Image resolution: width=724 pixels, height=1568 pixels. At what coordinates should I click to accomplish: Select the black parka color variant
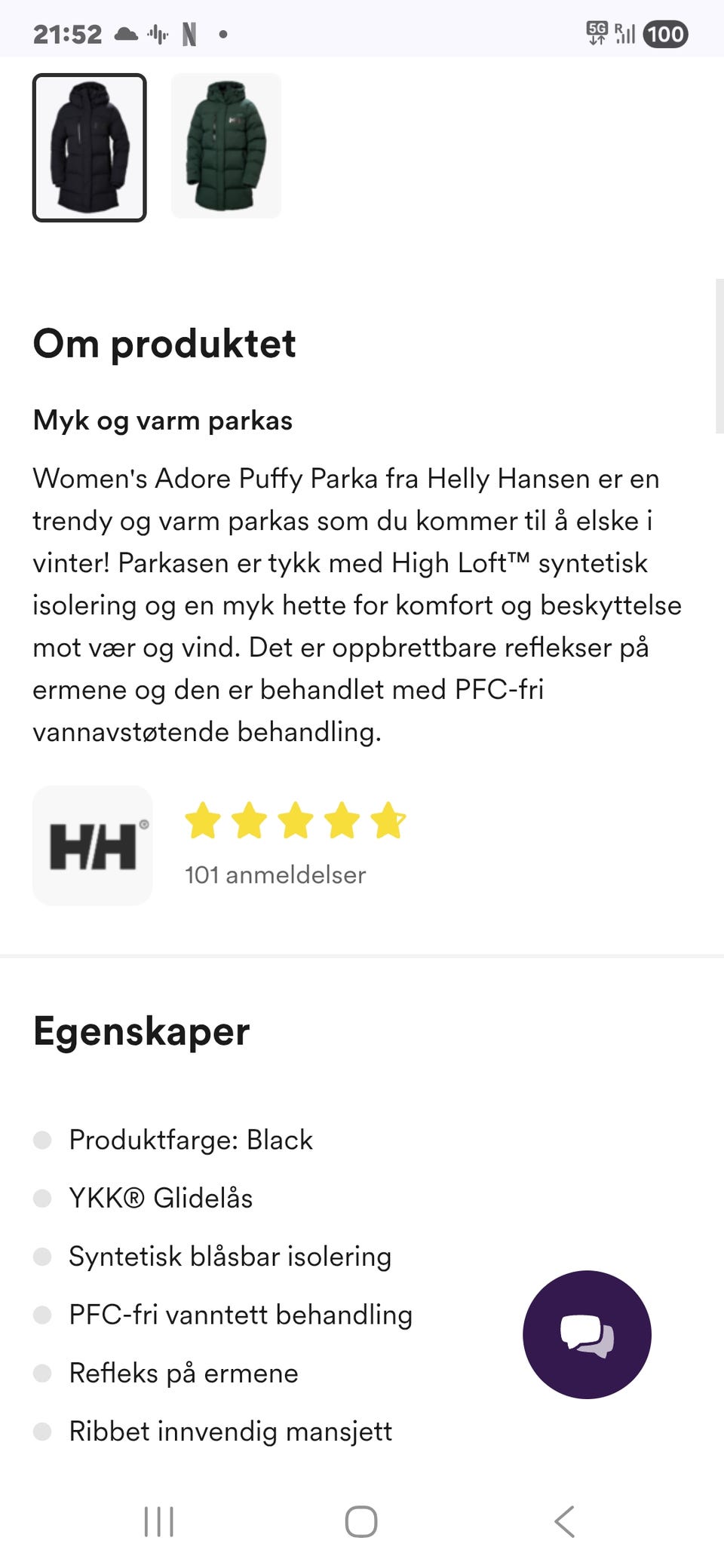(88, 146)
